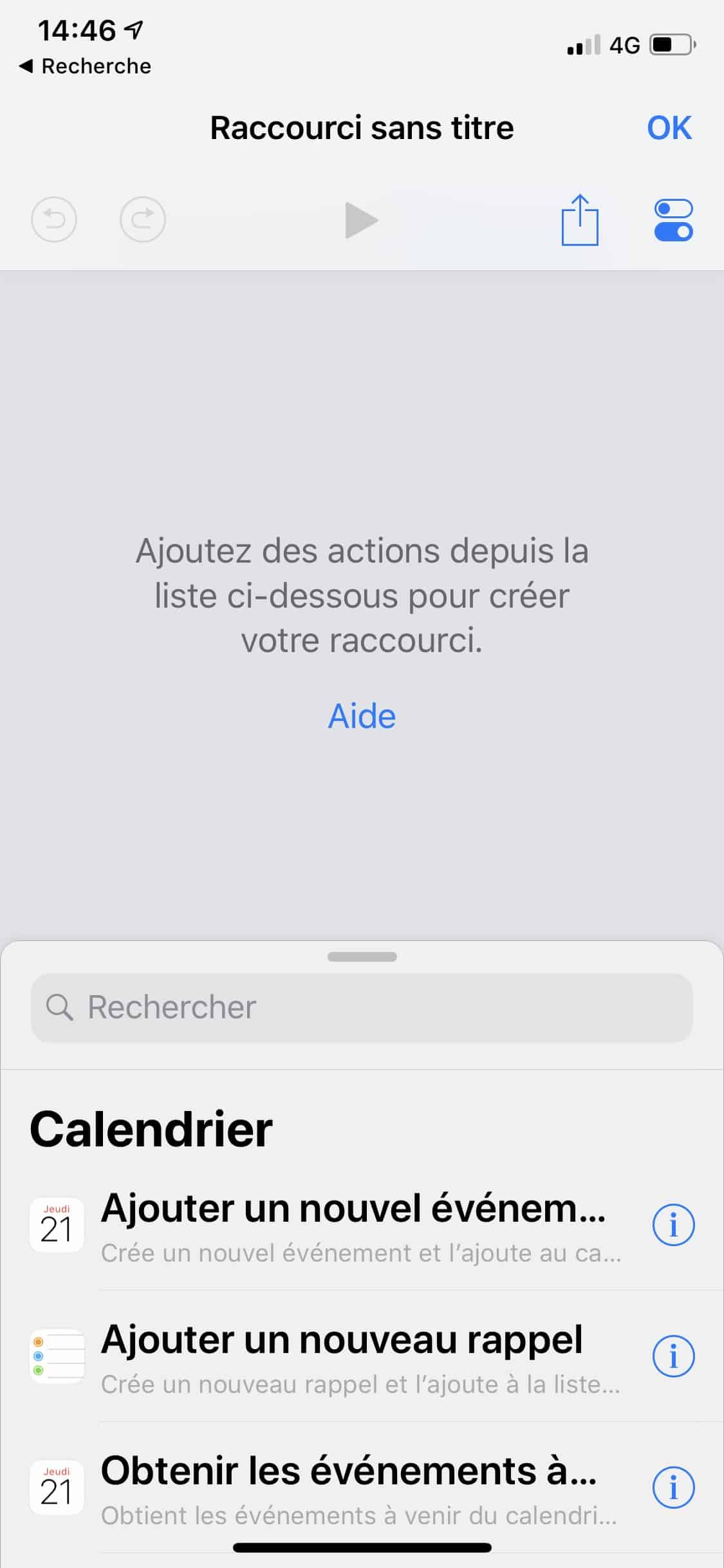Add the 'Ajouter un nouveau rappel' action
Viewport: 724px width, 1568px height.
pyautogui.click(x=342, y=1357)
